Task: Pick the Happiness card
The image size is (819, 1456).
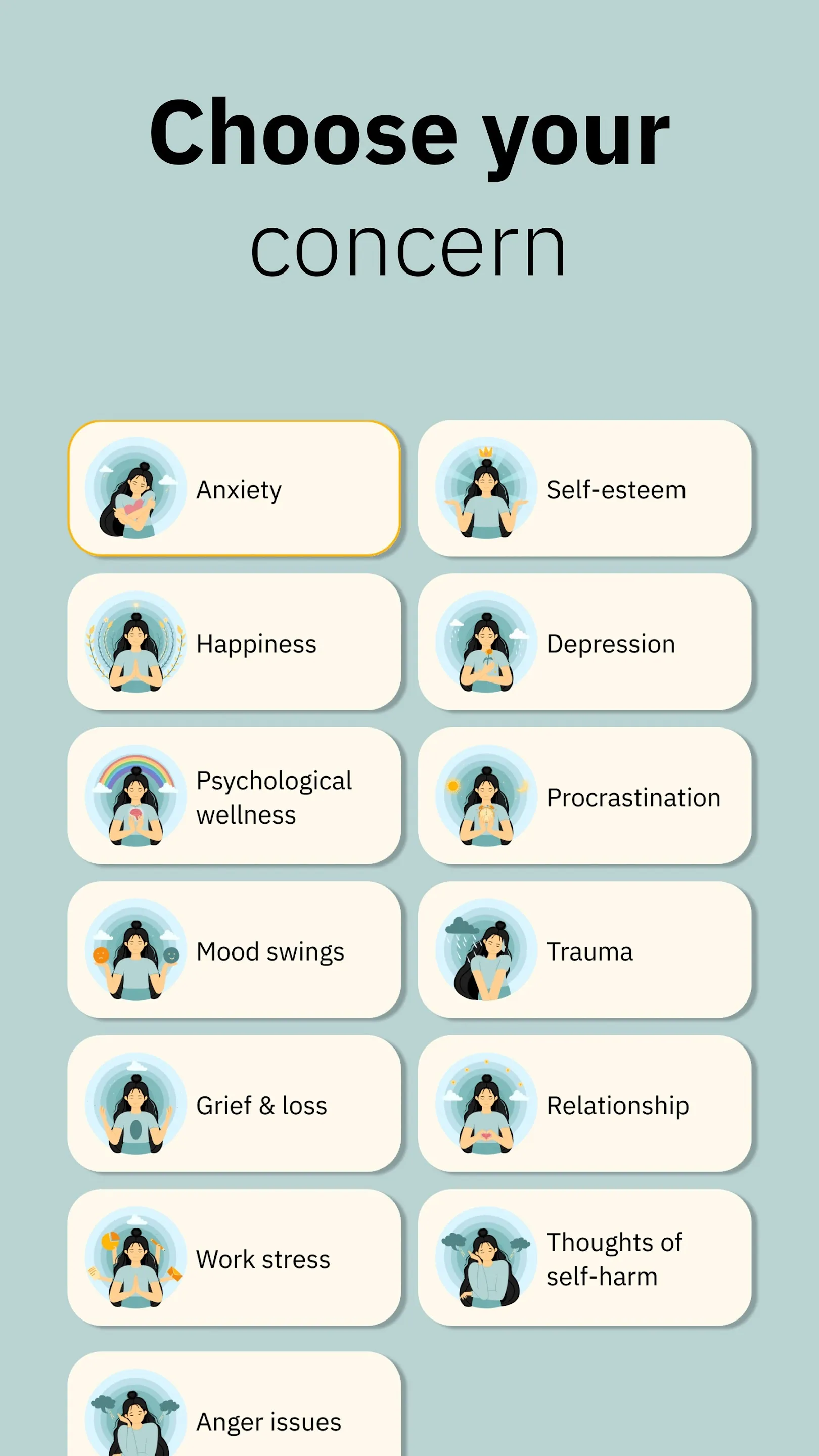Action: point(234,642)
